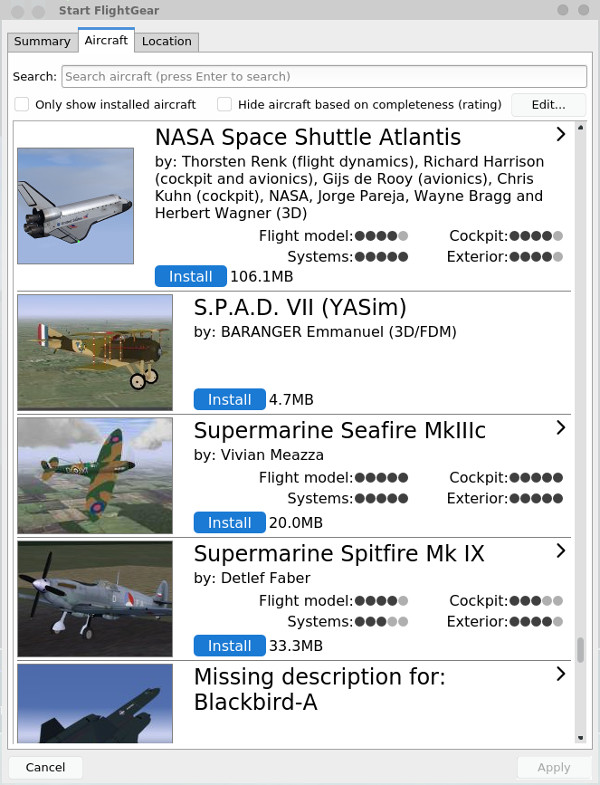Install NASA Space Shuttle Atlantis
600x785 pixels.
pyautogui.click(x=191, y=276)
